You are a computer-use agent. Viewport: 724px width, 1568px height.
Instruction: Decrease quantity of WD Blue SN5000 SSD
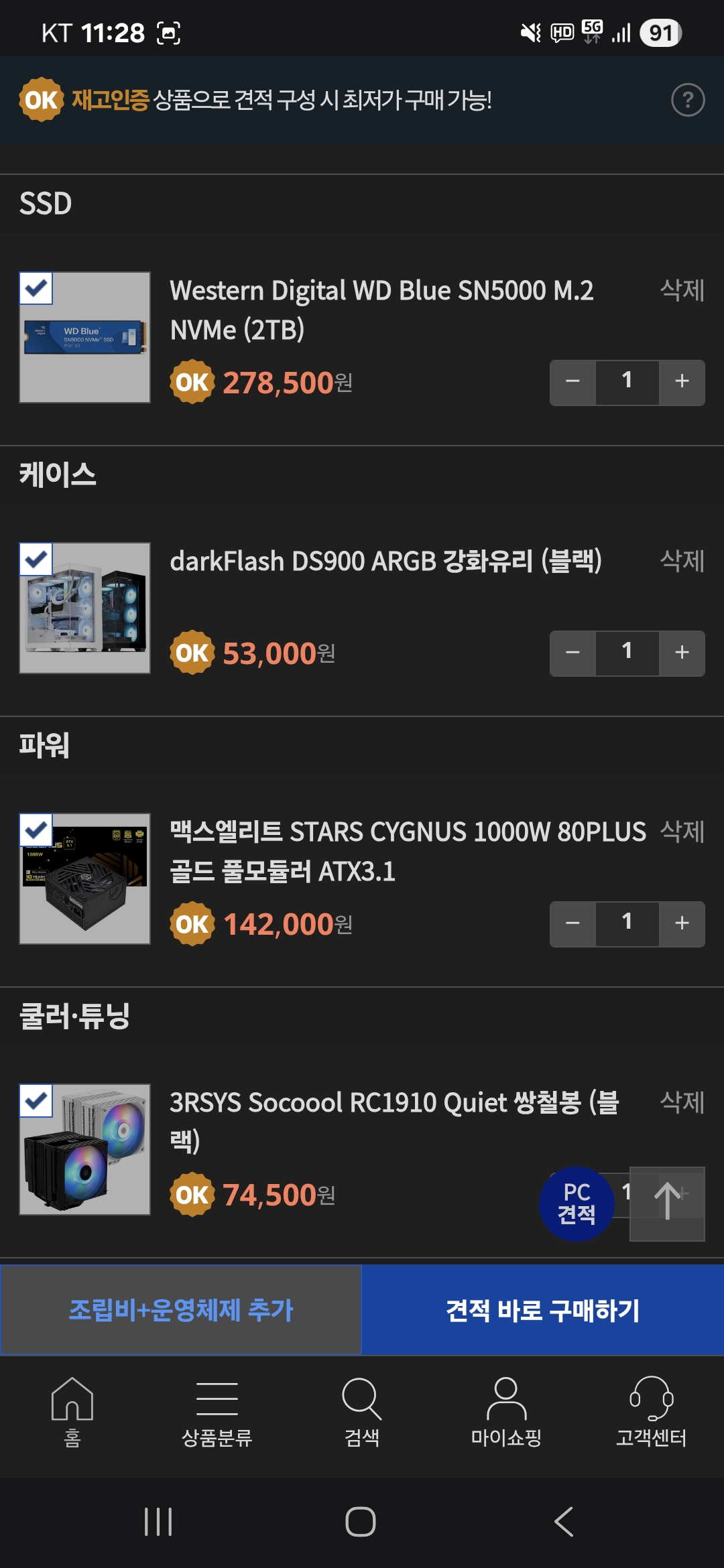(x=572, y=382)
